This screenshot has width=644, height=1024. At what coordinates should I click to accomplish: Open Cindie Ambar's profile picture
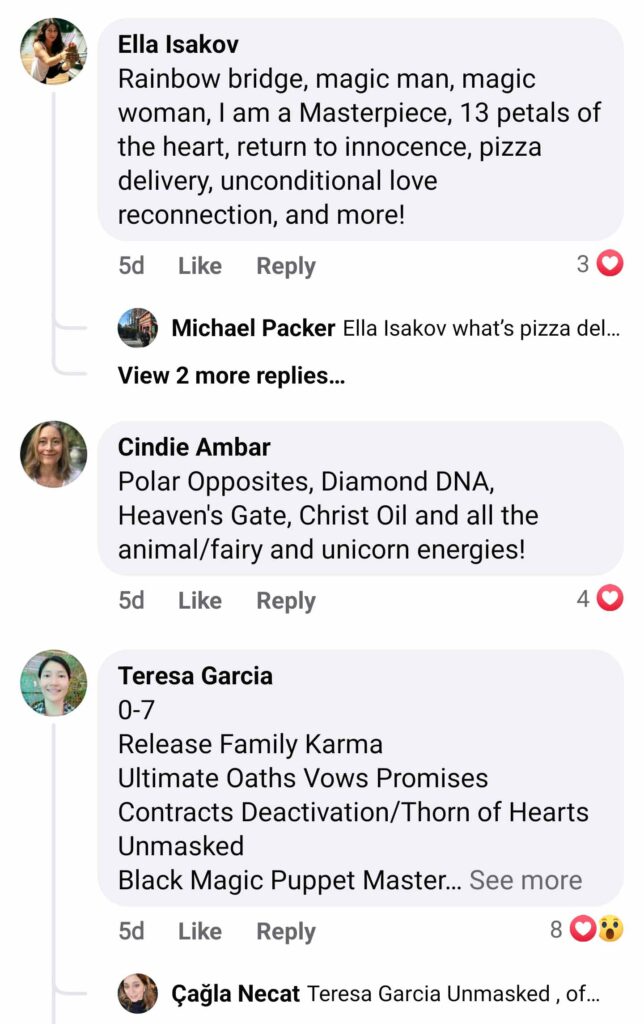53,454
